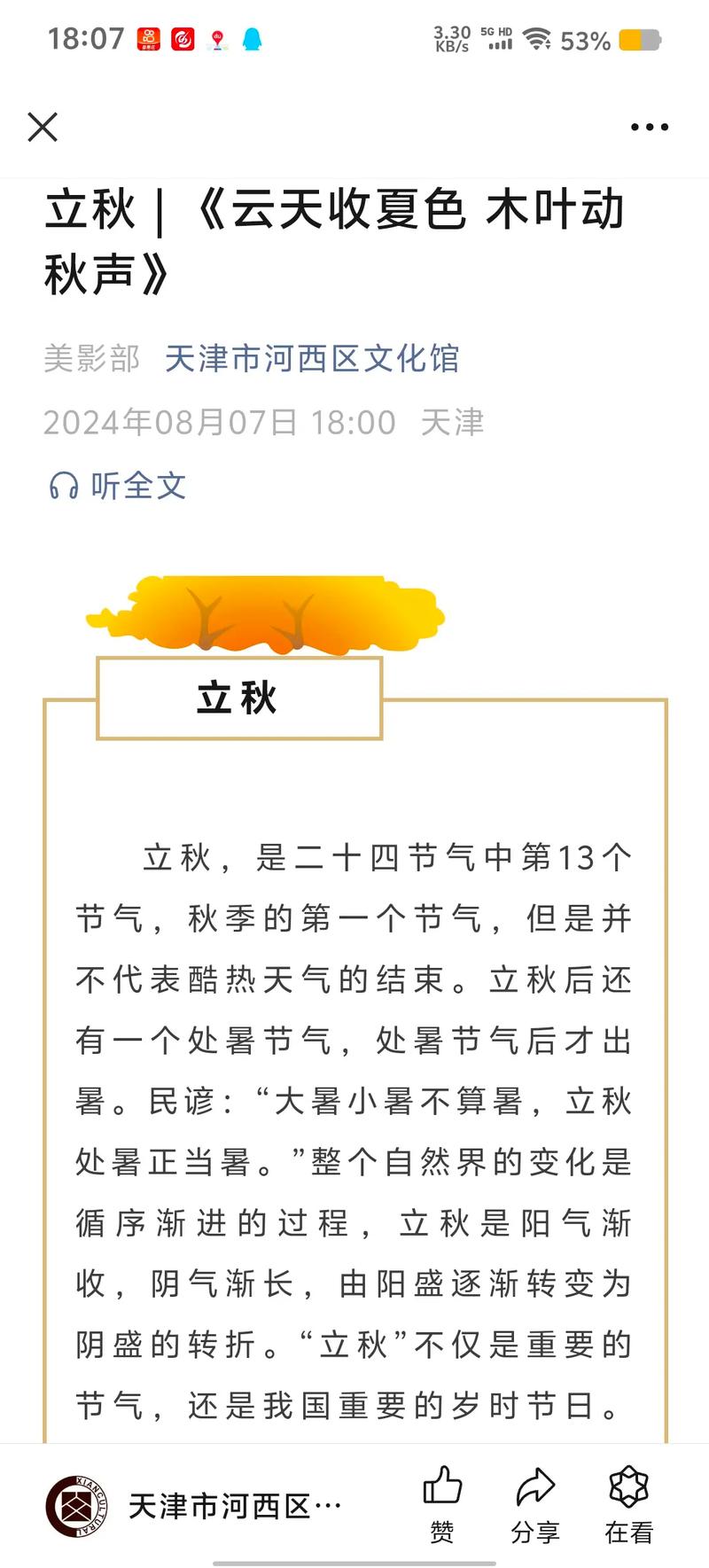Close the article page

coord(43,127)
